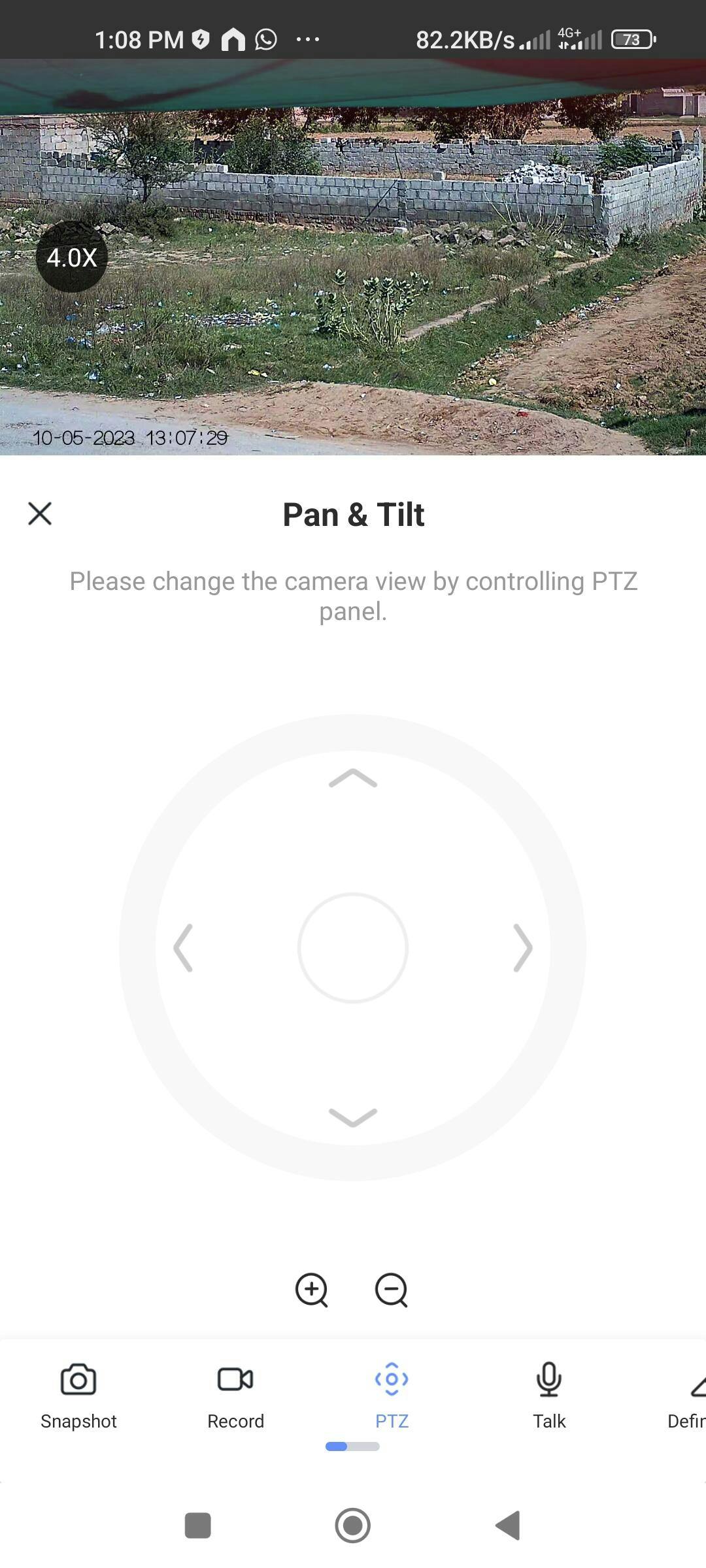Tilt the camera up with the up arrow
Screen dimensions: 706x1568
pos(353,779)
